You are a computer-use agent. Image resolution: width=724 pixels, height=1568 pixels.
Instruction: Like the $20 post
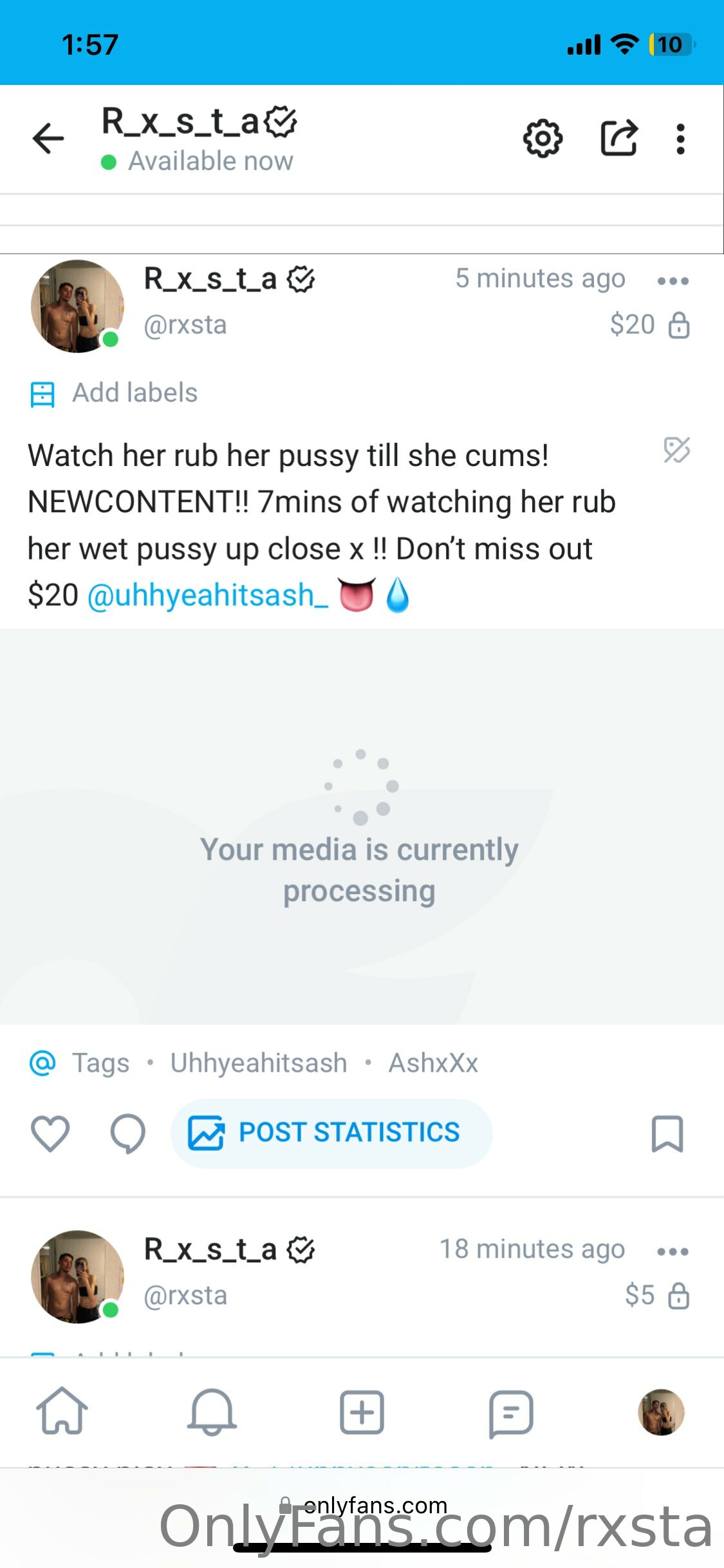50,1133
